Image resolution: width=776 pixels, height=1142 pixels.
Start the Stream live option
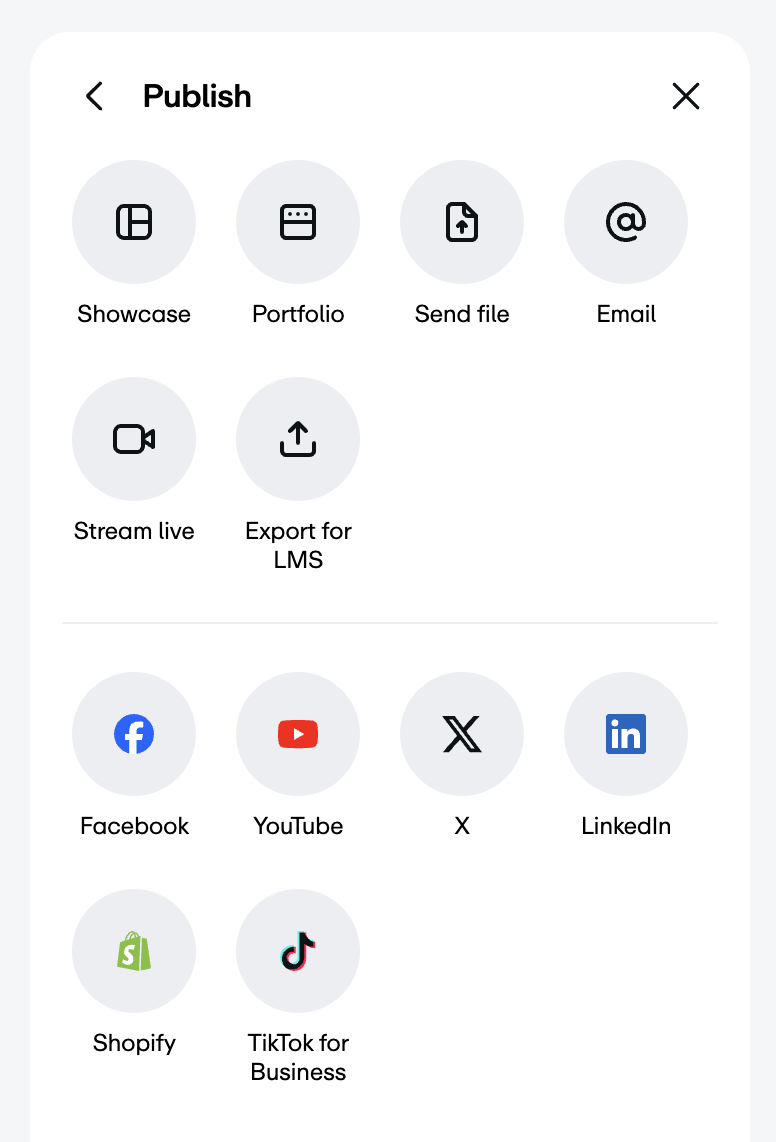134,439
